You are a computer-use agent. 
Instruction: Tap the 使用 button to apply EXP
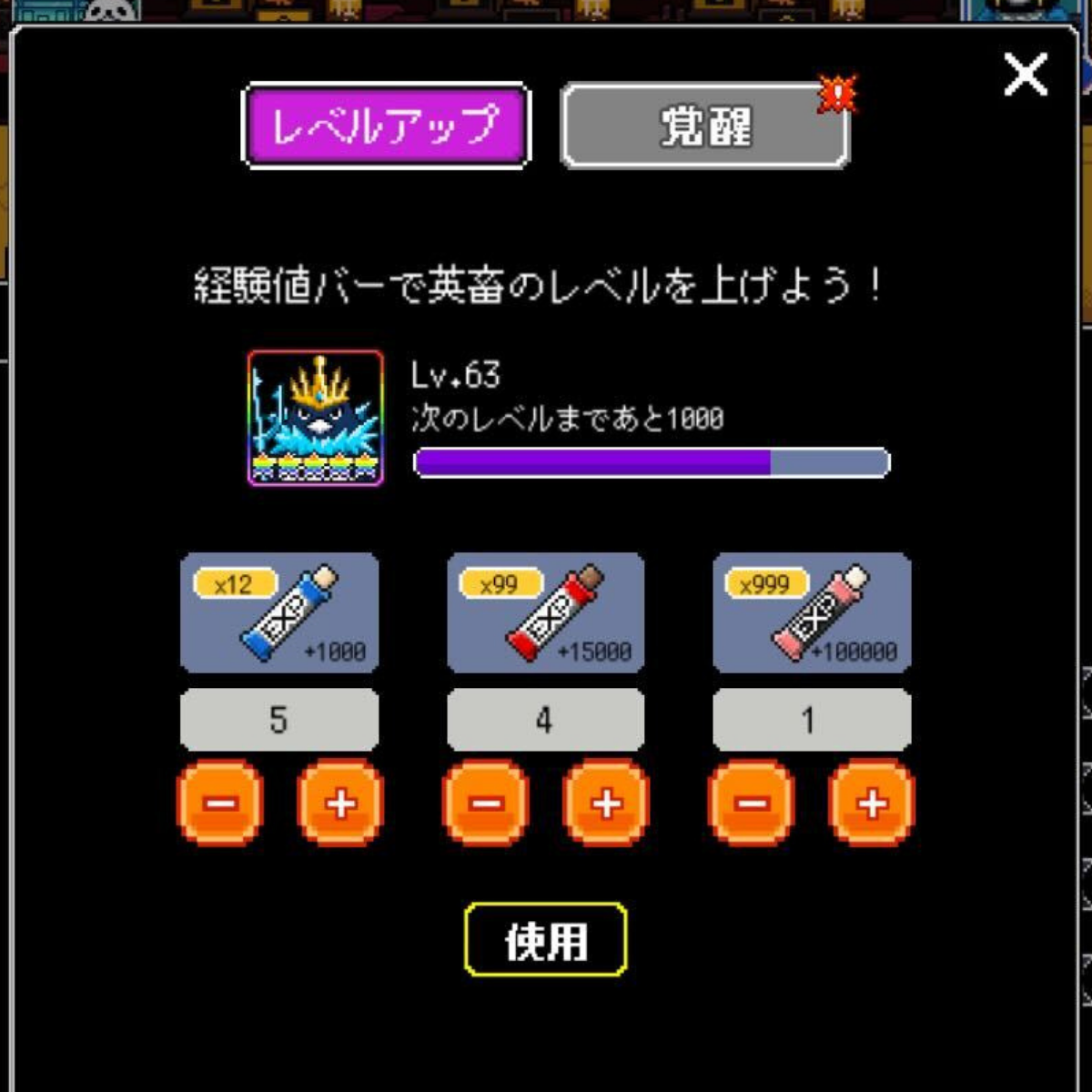[545, 940]
